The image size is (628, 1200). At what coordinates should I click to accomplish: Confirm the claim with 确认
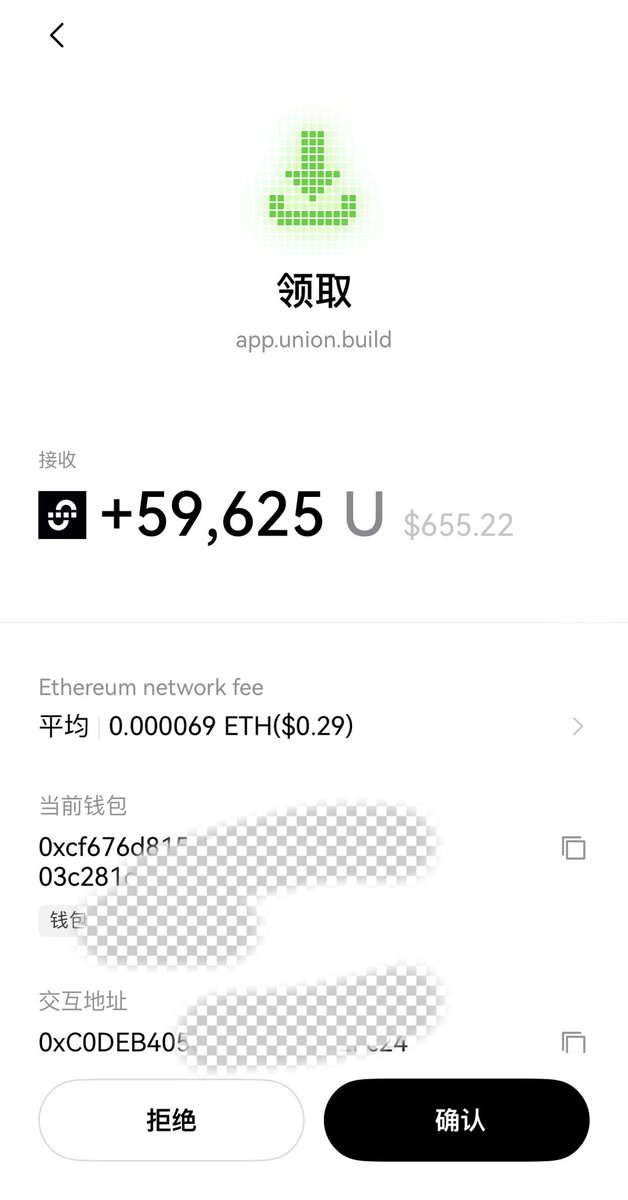pyautogui.click(x=457, y=1120)
